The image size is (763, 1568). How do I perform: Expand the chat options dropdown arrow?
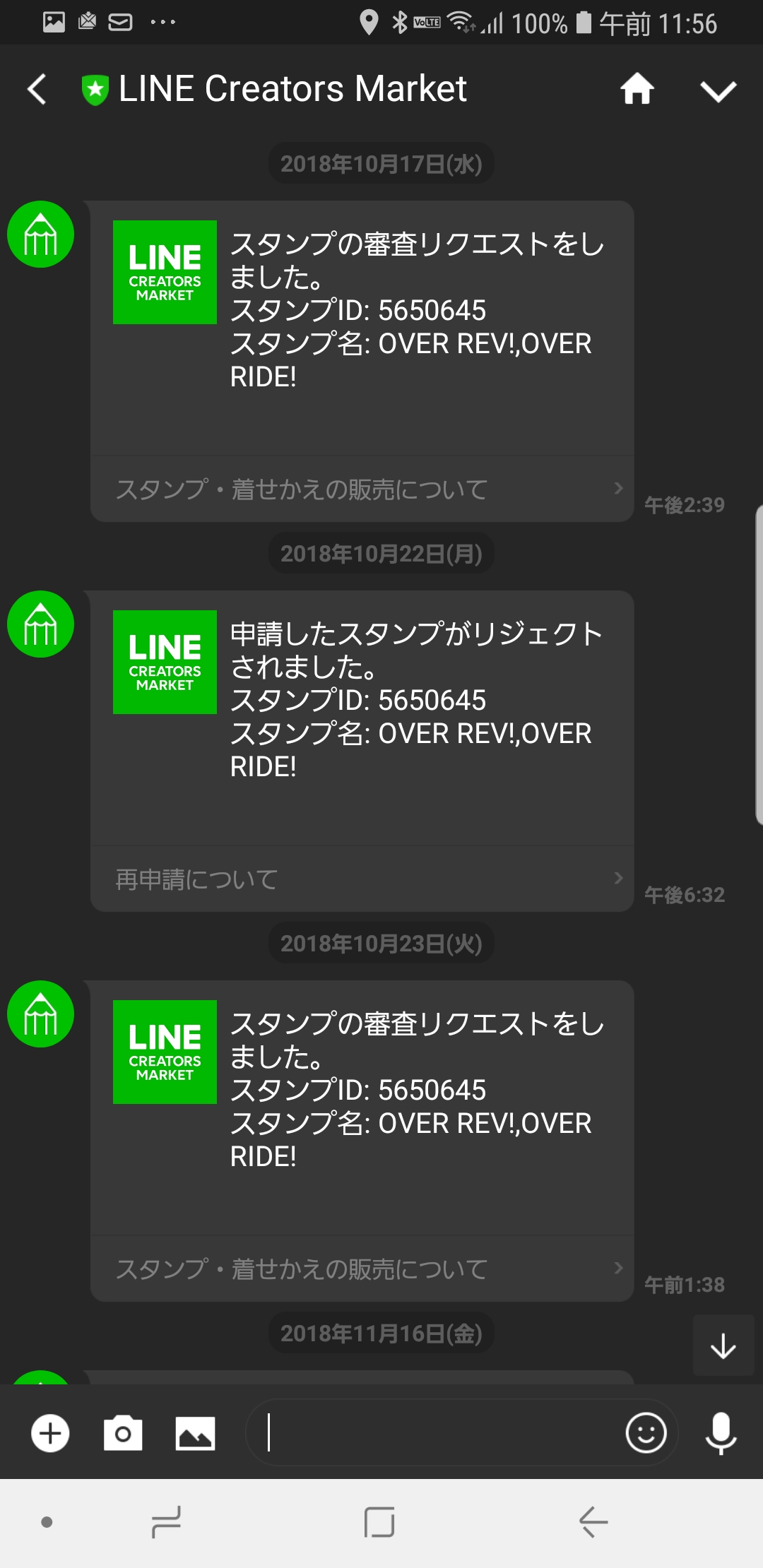[718, 90]
